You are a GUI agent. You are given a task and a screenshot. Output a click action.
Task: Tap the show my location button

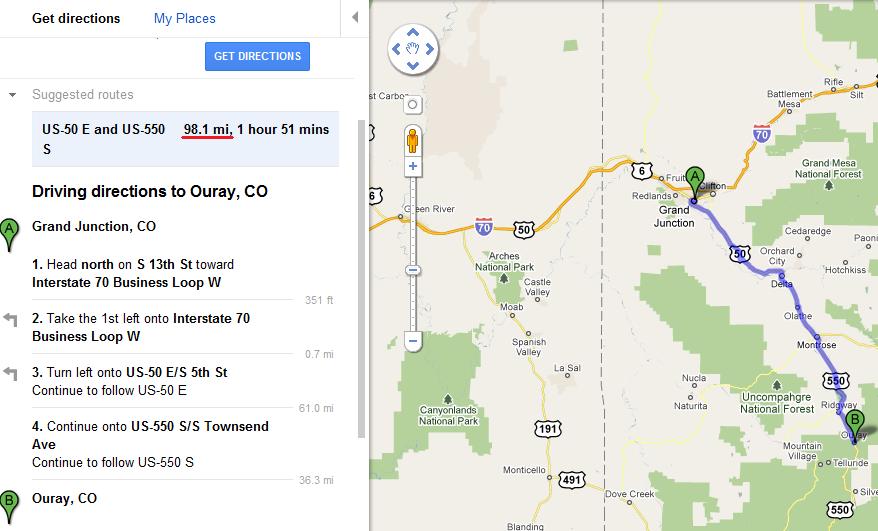[413, 103]
